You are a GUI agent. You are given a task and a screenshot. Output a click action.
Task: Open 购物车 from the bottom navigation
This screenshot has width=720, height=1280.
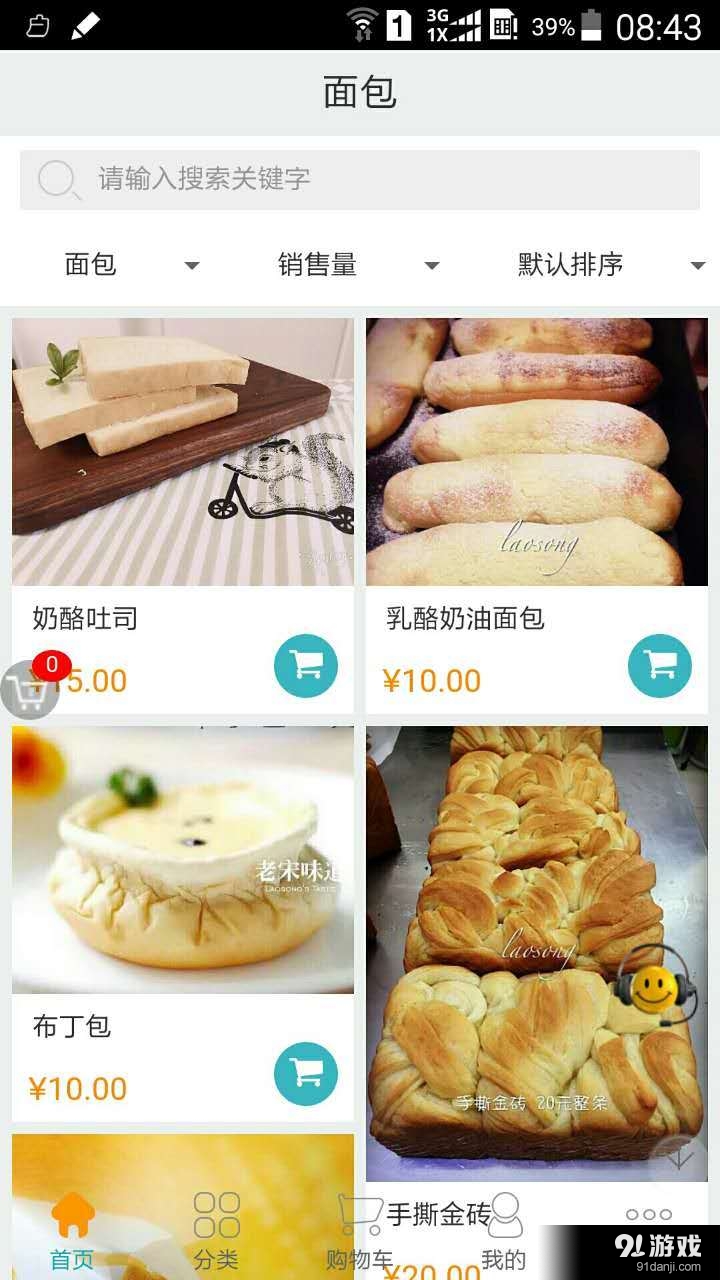(360, 1213)
